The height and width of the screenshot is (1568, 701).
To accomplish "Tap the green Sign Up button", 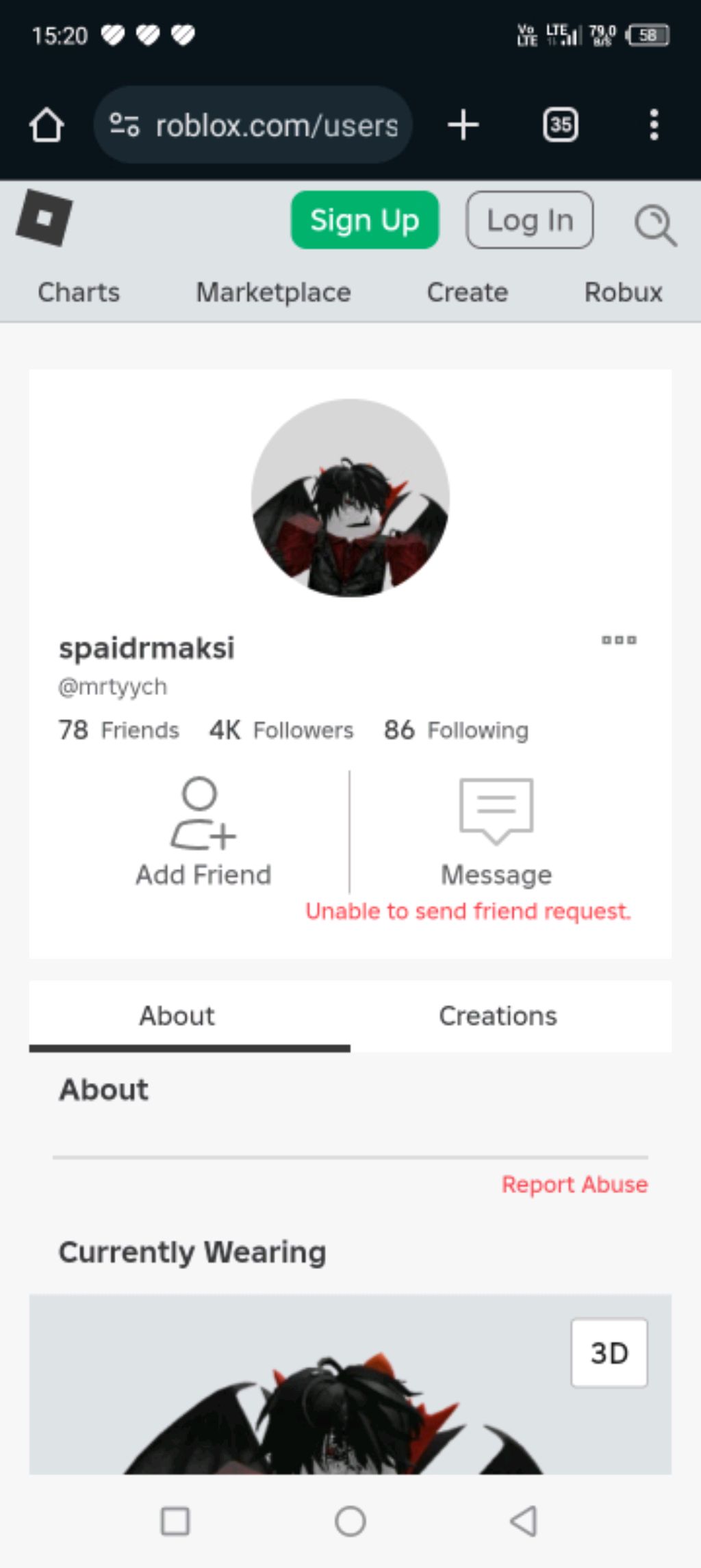I will (364, 220).
